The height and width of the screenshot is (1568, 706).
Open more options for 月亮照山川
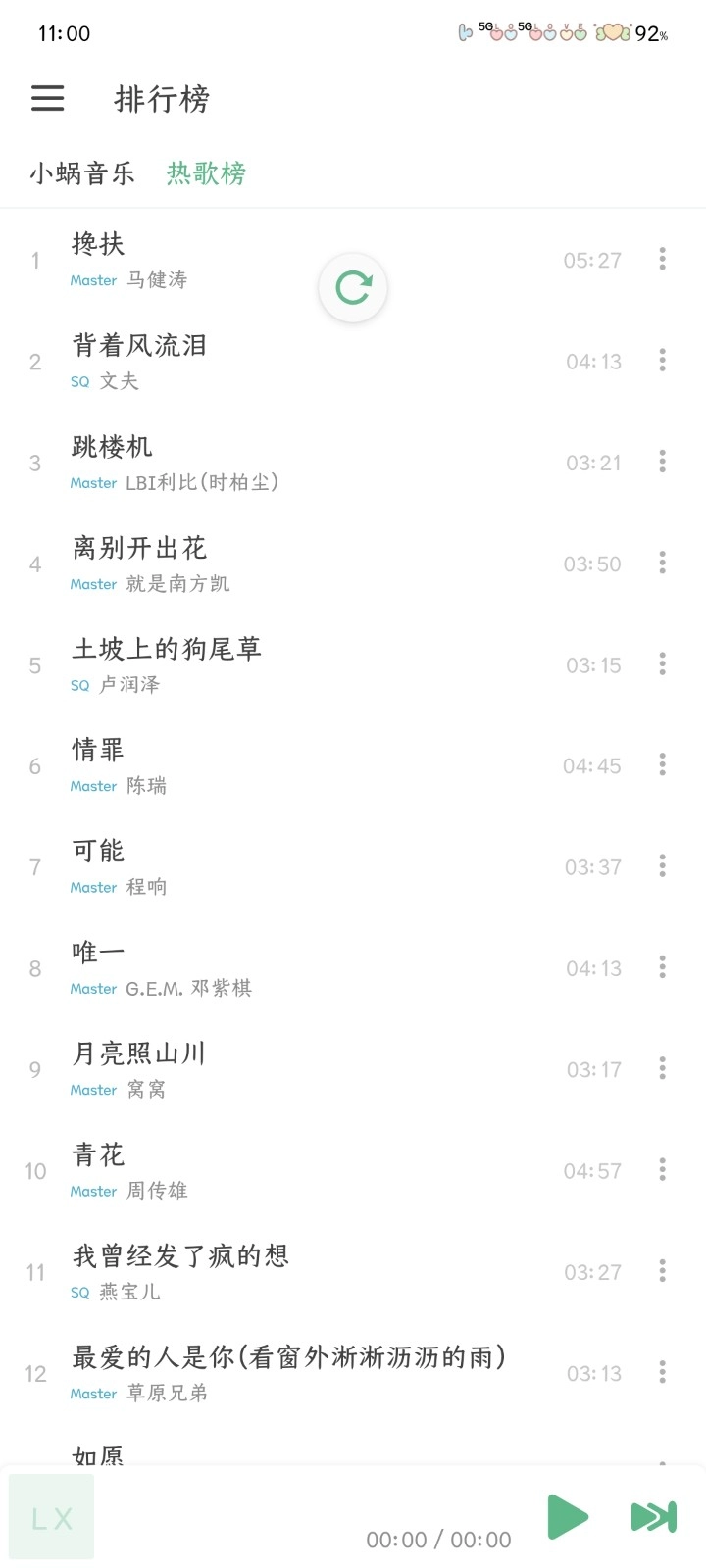pos(663,1069)
